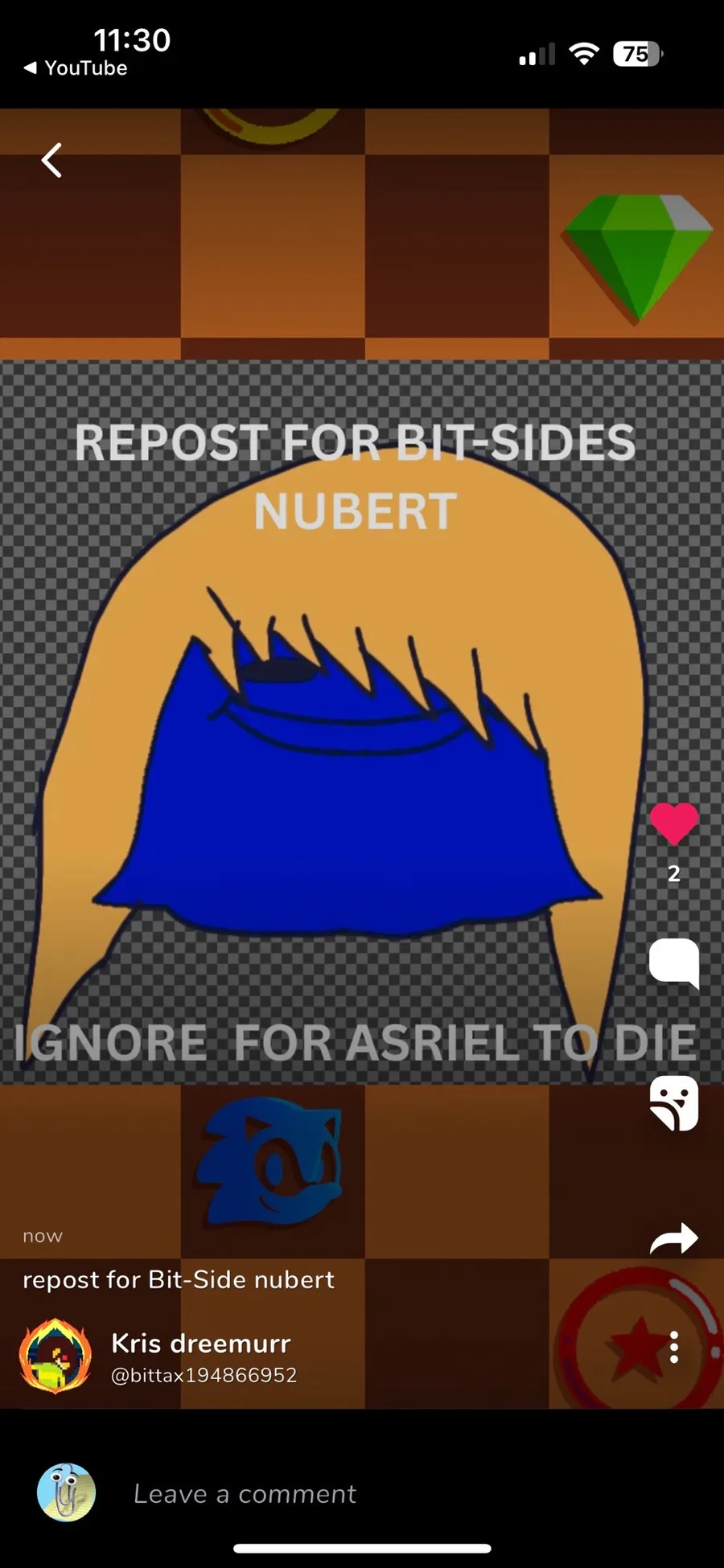Image resolution: width=724 pixels, height=1568 pixels.
Task: Return to YouTube via the status bar link
Action: point(76,68)
